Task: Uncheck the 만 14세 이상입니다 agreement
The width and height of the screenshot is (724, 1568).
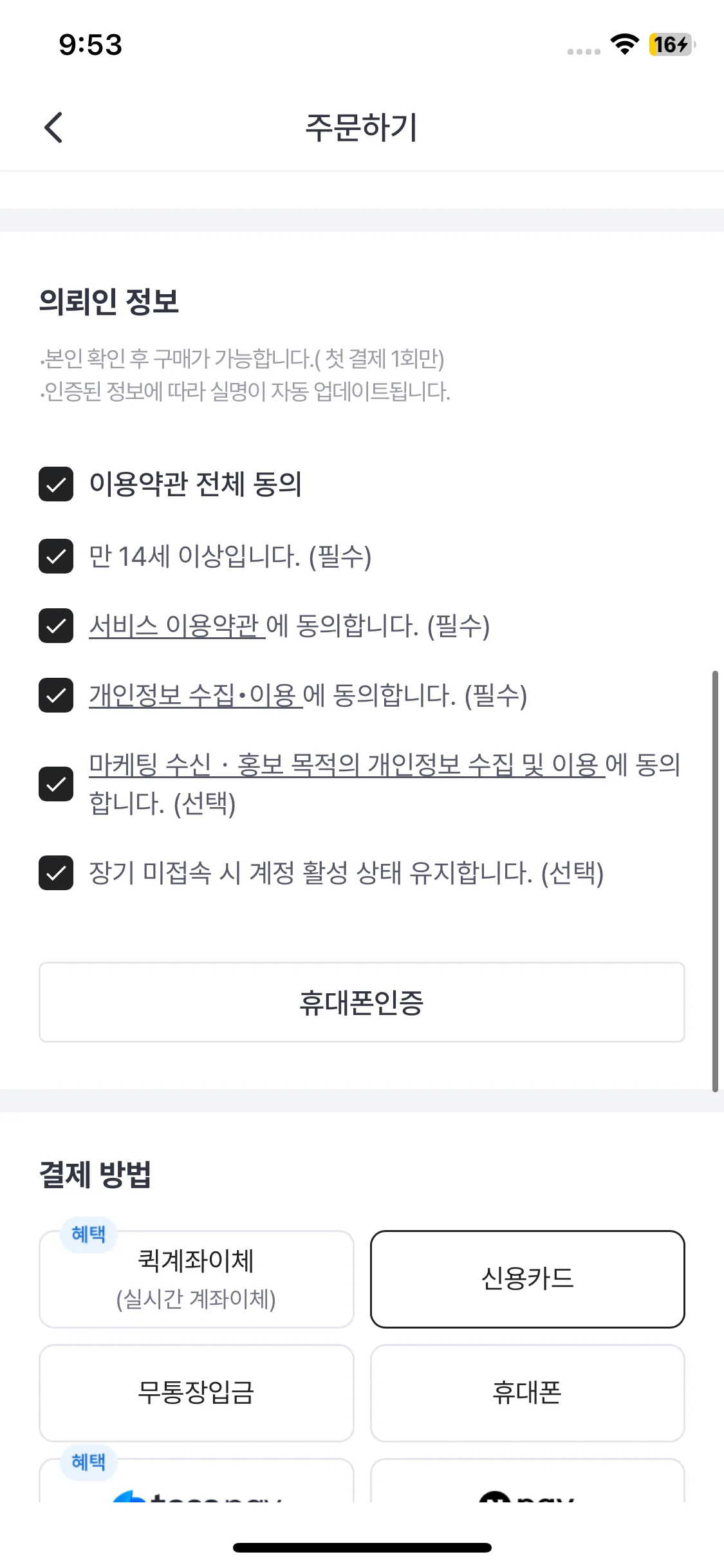Action: pos(57,557)
